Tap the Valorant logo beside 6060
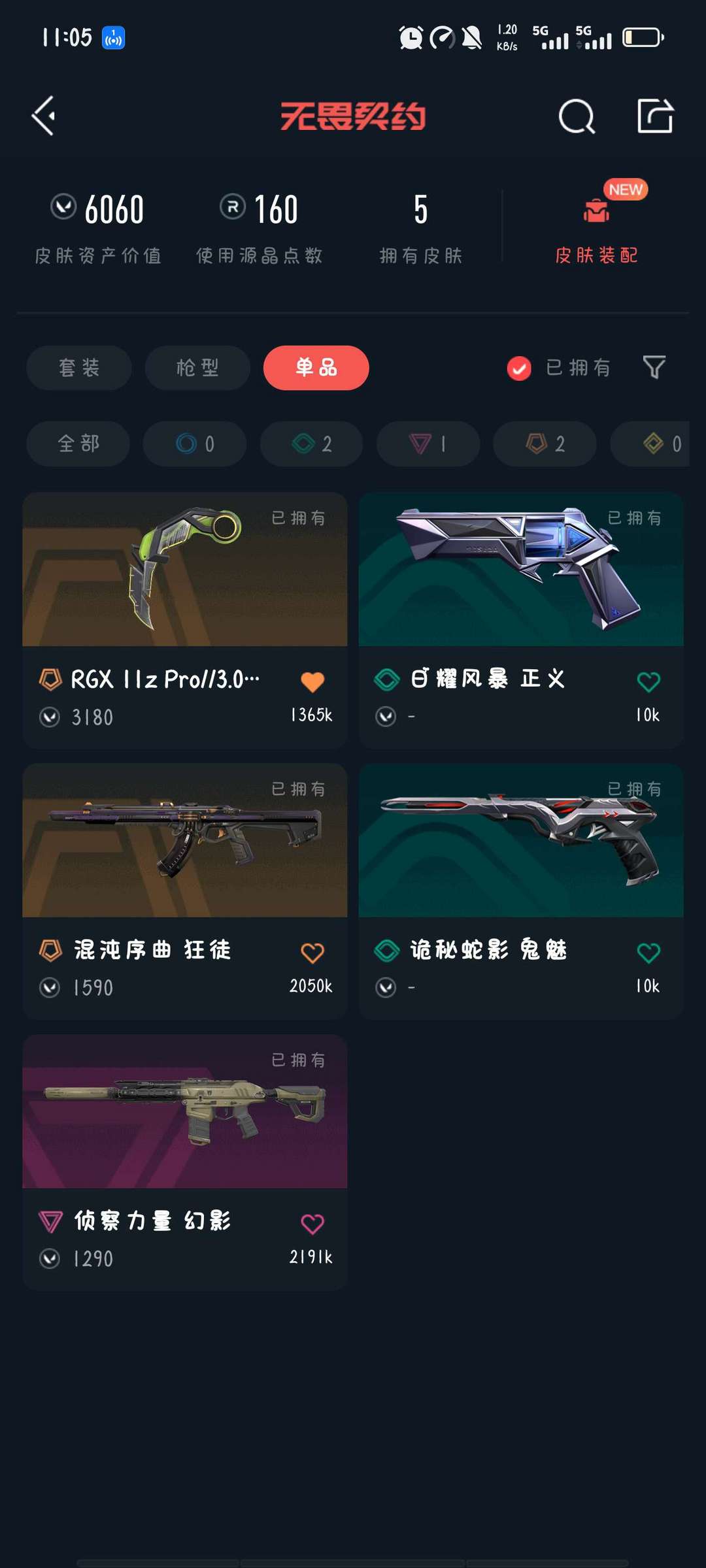The width and height of the screenshot is (706, 1568). tap(61, 208)
